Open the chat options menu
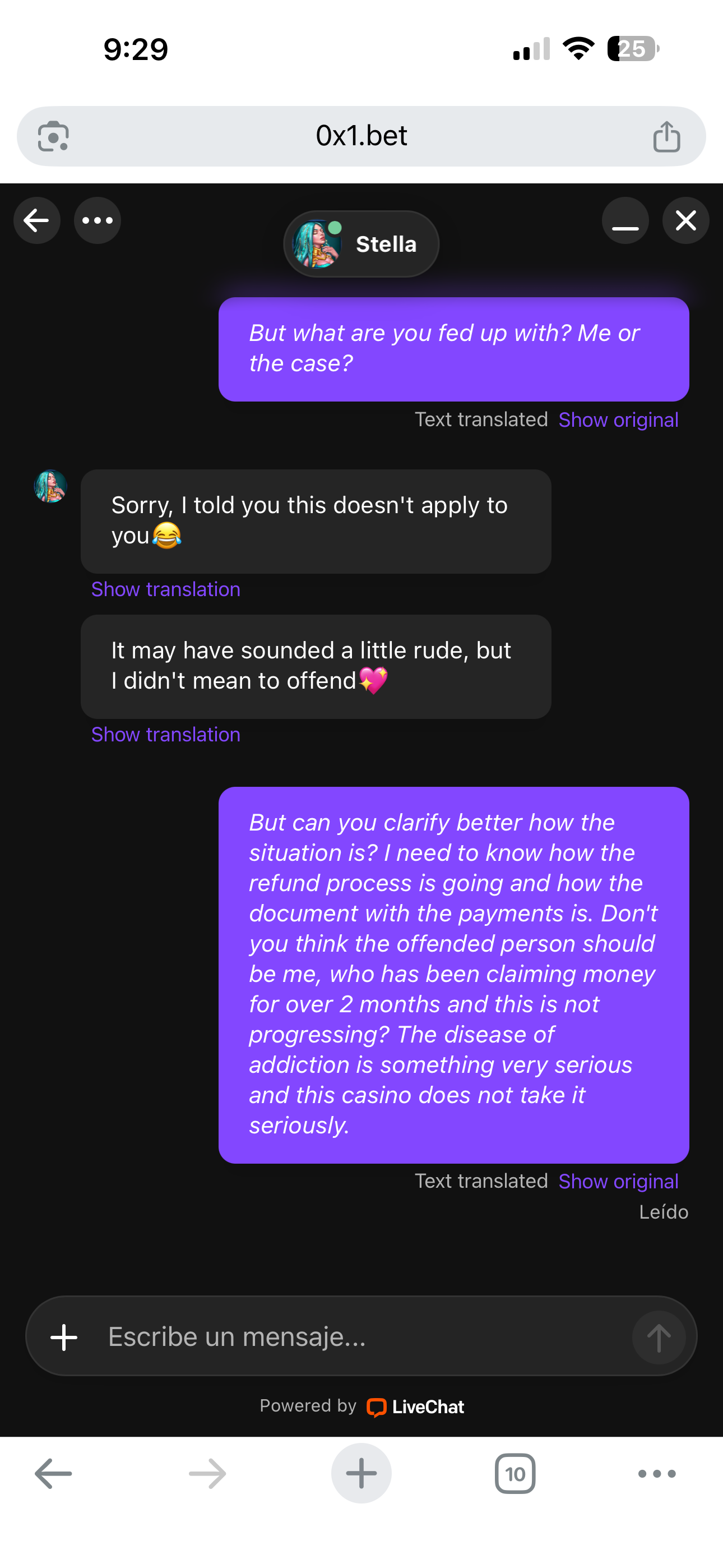723x1568 pixels. (98, 220)
